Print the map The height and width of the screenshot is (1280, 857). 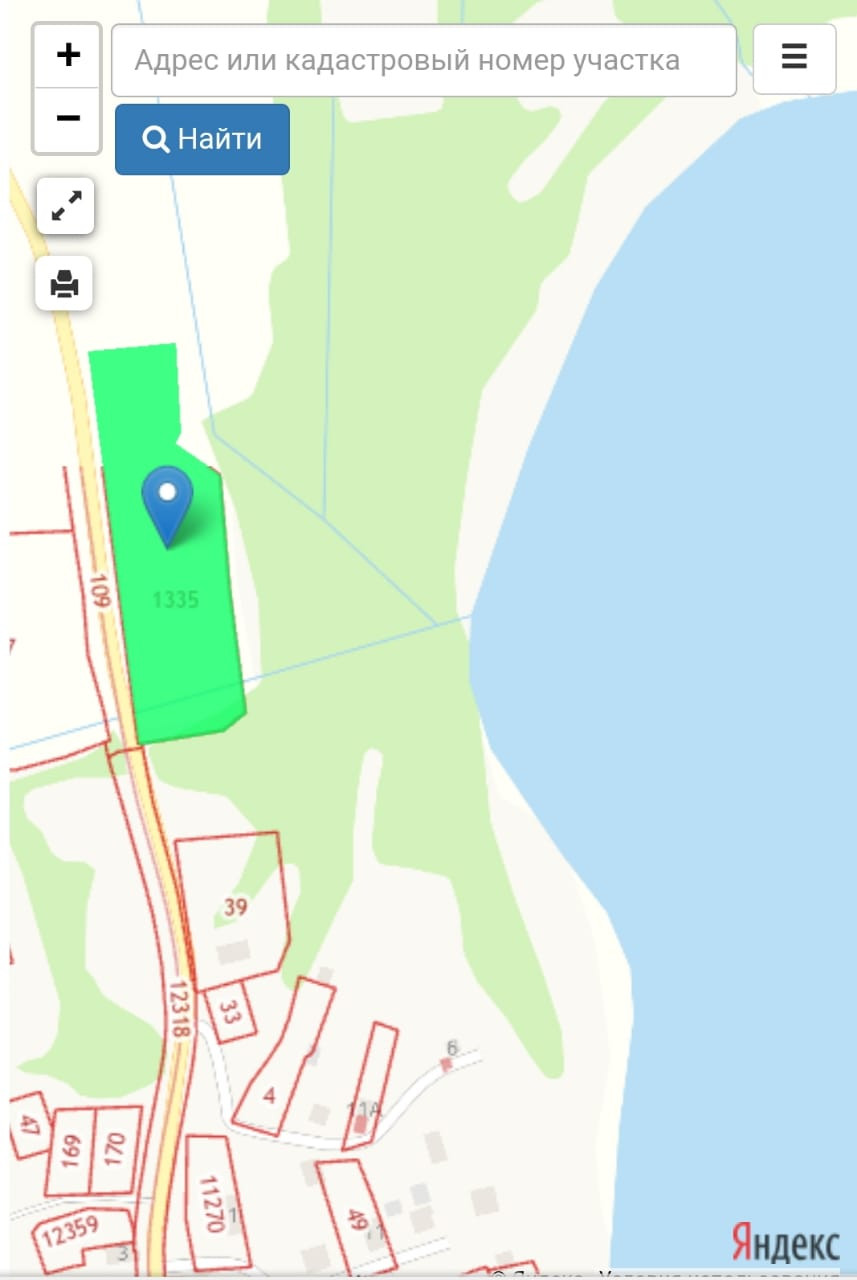[x=65, y=284]
